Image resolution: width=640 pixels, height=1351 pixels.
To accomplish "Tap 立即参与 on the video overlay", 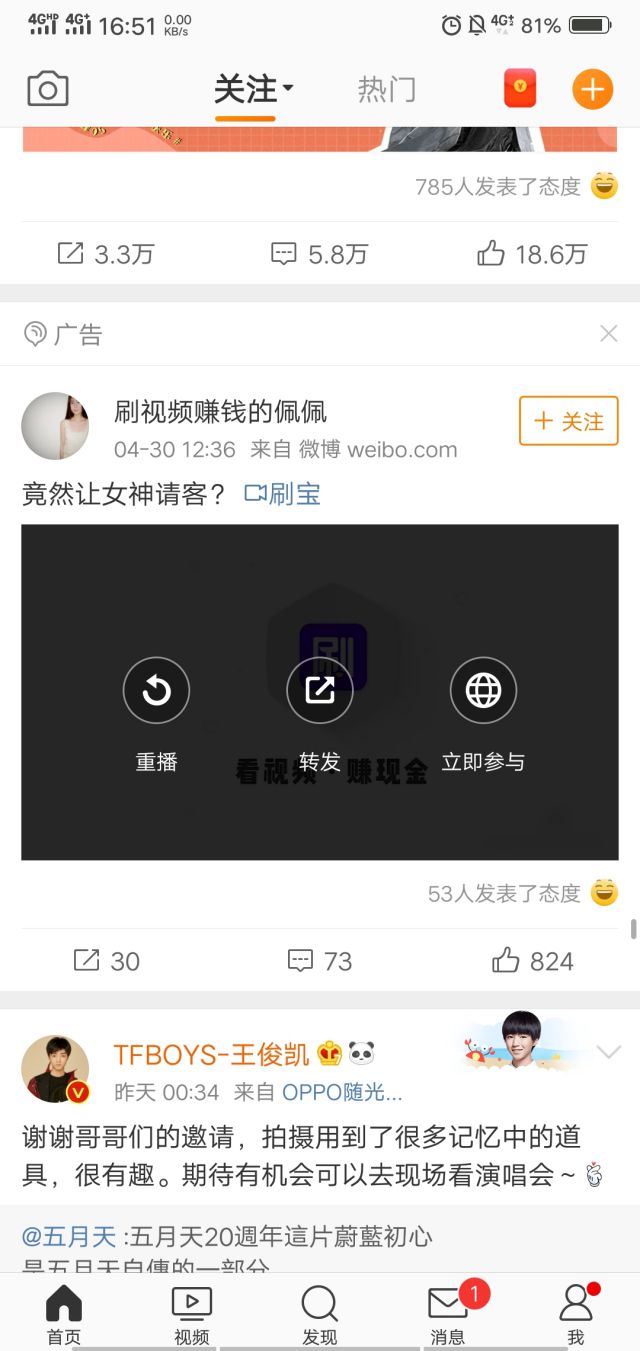I will point(483,690).
